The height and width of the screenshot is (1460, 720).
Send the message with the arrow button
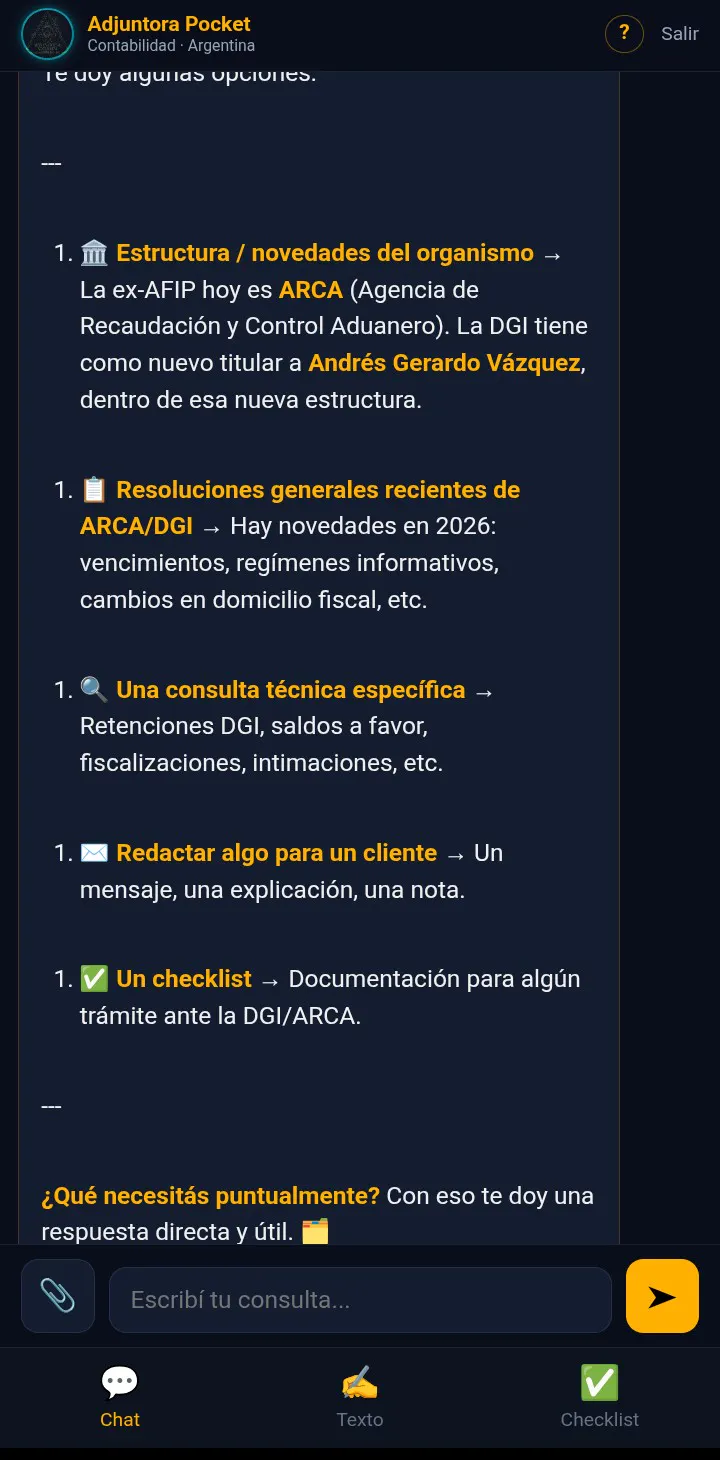(x=662, y=1296)
